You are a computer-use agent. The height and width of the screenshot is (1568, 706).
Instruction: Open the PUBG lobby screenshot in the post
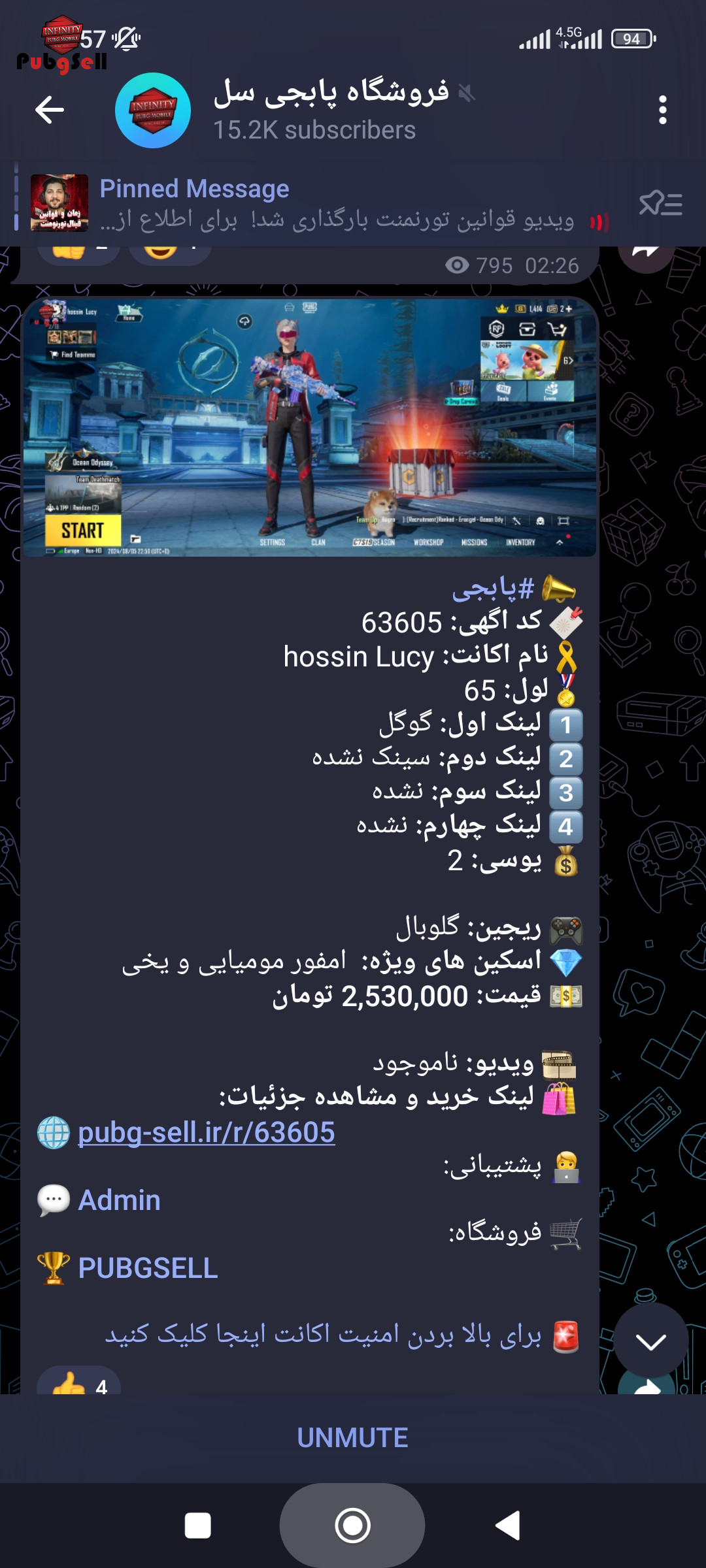pos(310,428)
